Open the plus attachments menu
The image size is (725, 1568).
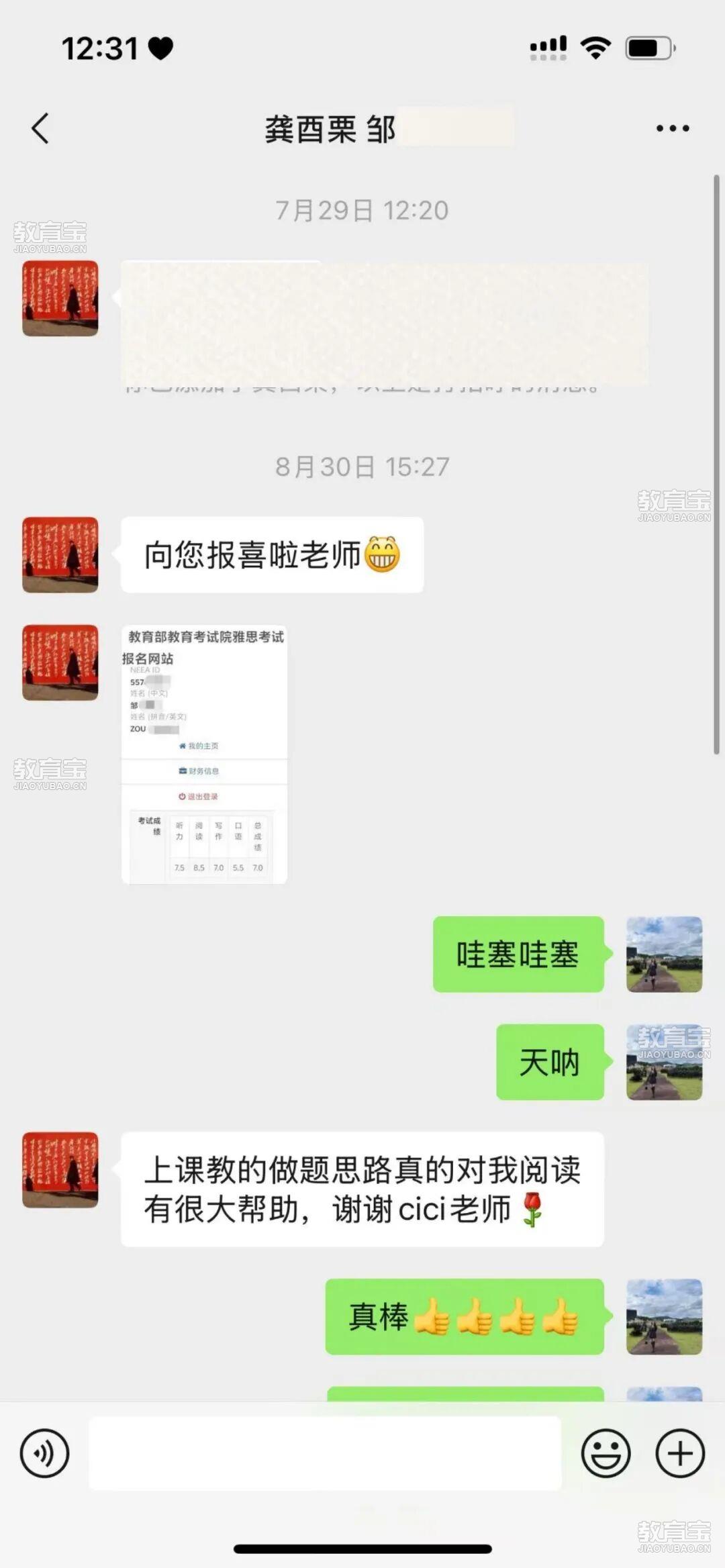tap(679, 1453)
